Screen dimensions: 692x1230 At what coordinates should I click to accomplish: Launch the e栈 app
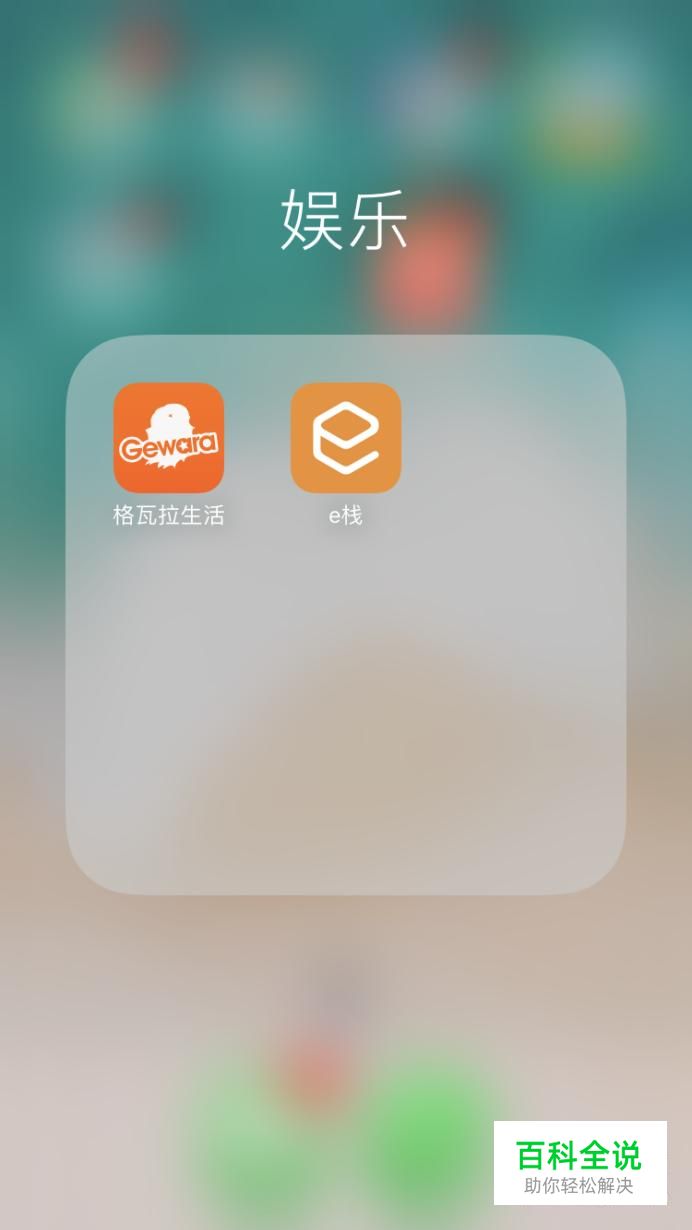[x=345, y=438]
